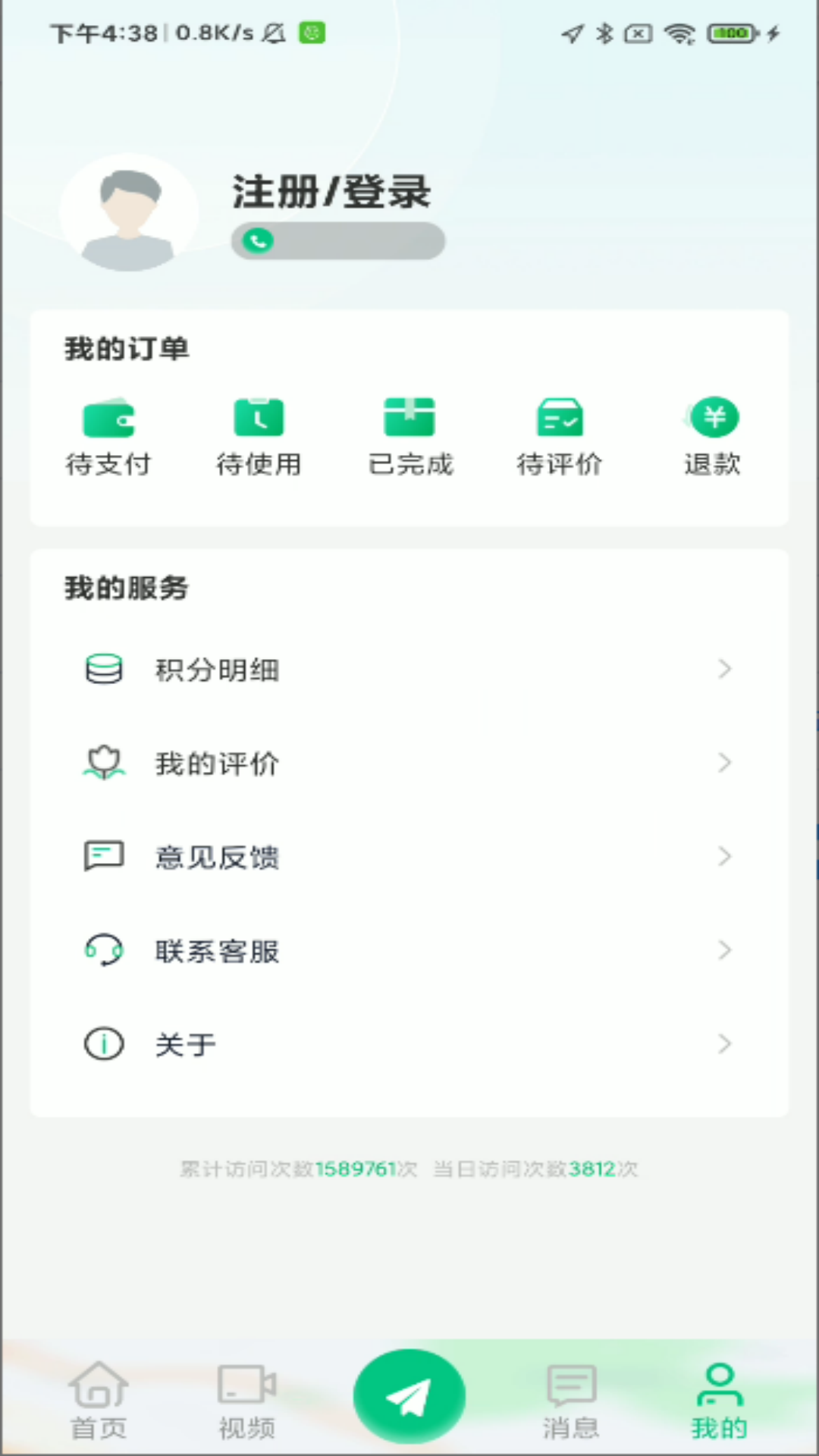The height and width of the screenshot is (1456, 819).
Task: Tap the phone number input pill
Action: (337, 241)
